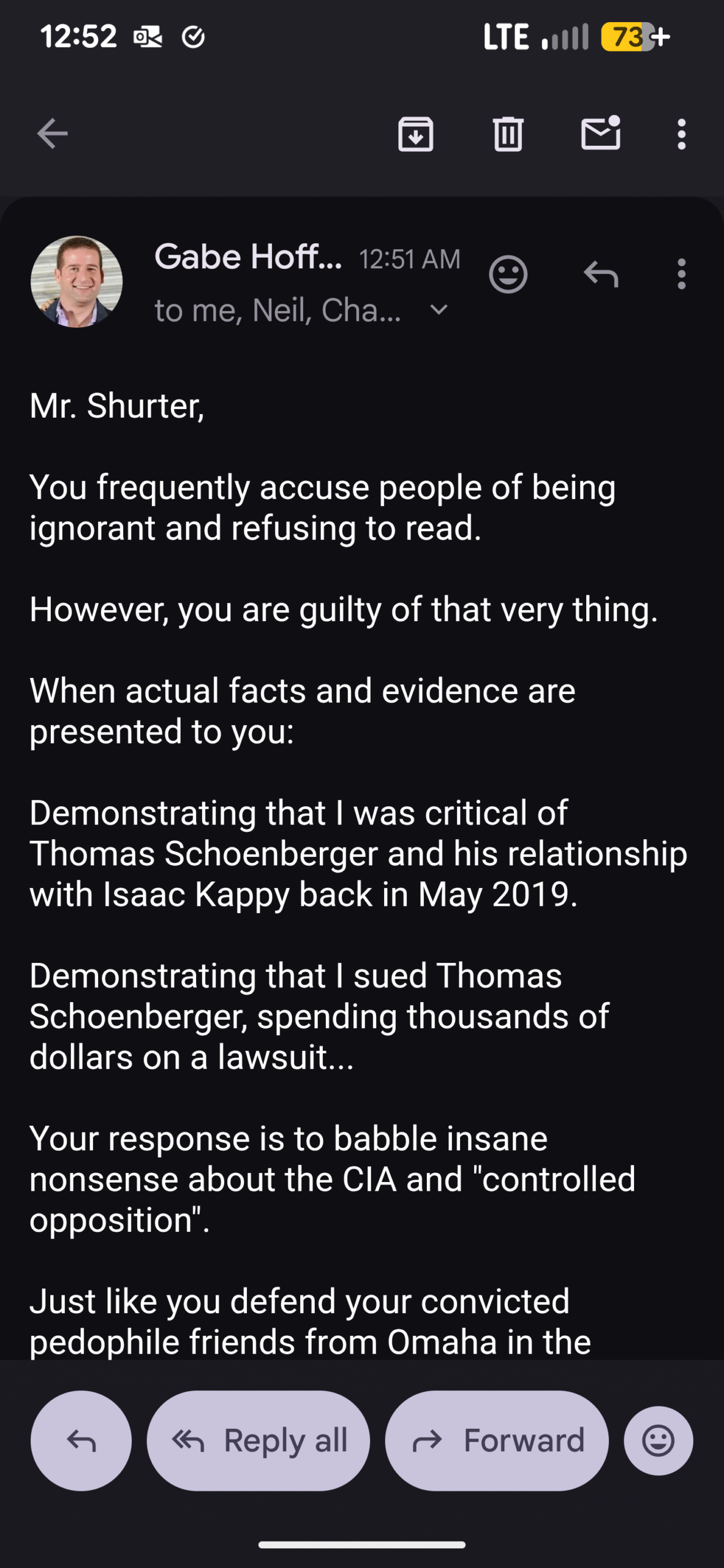Screen dimensions: 724x1568
Task: Add emoji reaction in the message header
Action: (508, 274)
